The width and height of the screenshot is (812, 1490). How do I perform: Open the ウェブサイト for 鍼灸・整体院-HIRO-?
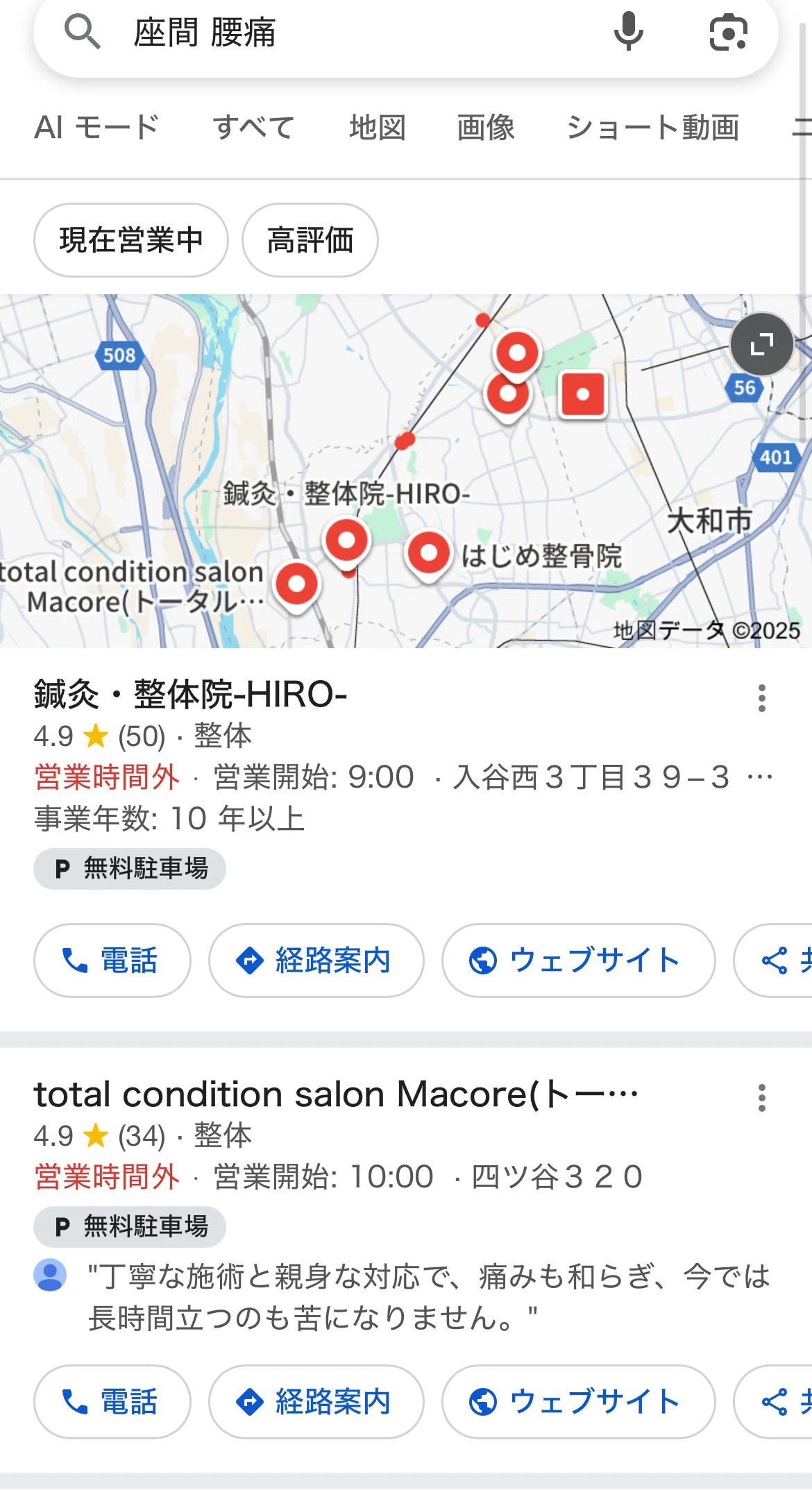tap(577, 960)
